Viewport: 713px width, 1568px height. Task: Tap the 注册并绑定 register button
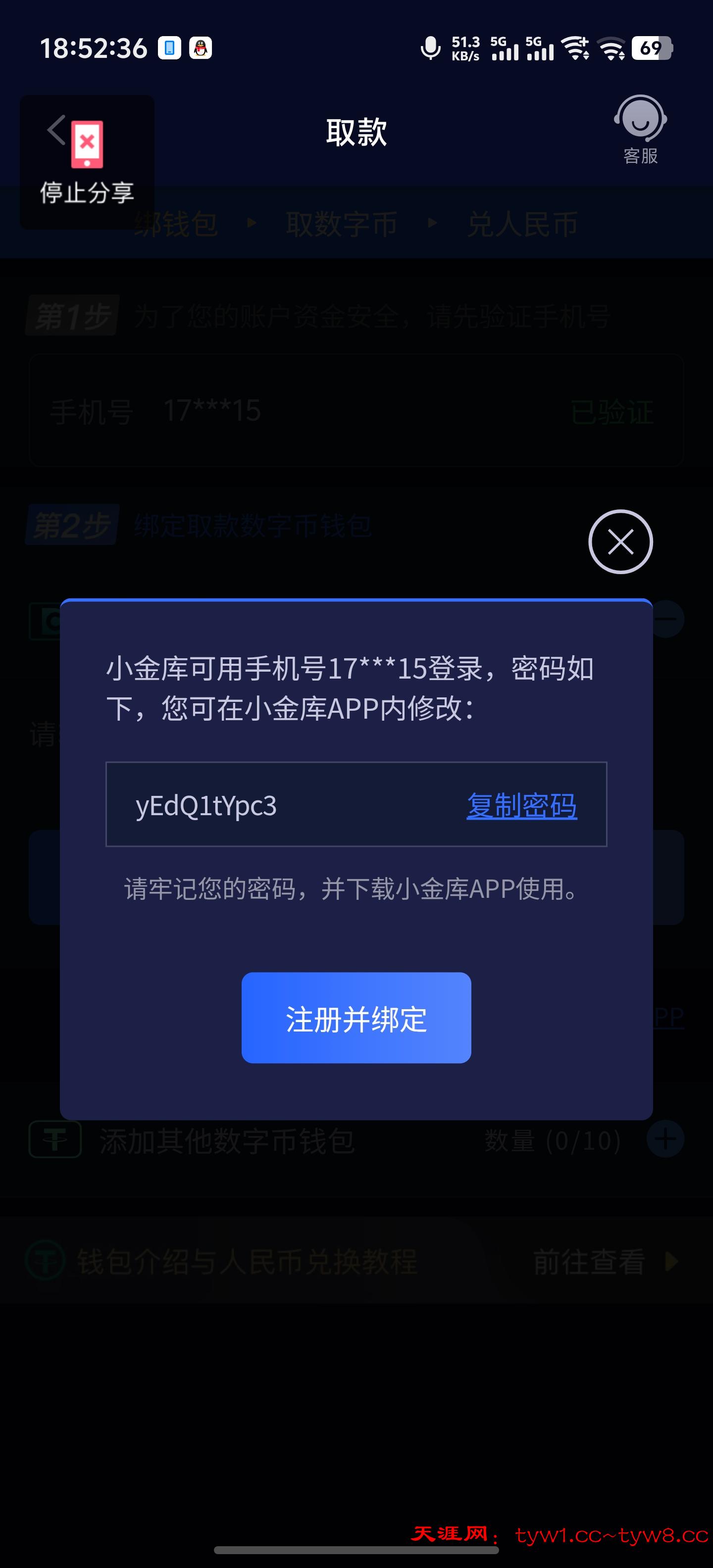pyautogui.click(x=356, y=1018)
